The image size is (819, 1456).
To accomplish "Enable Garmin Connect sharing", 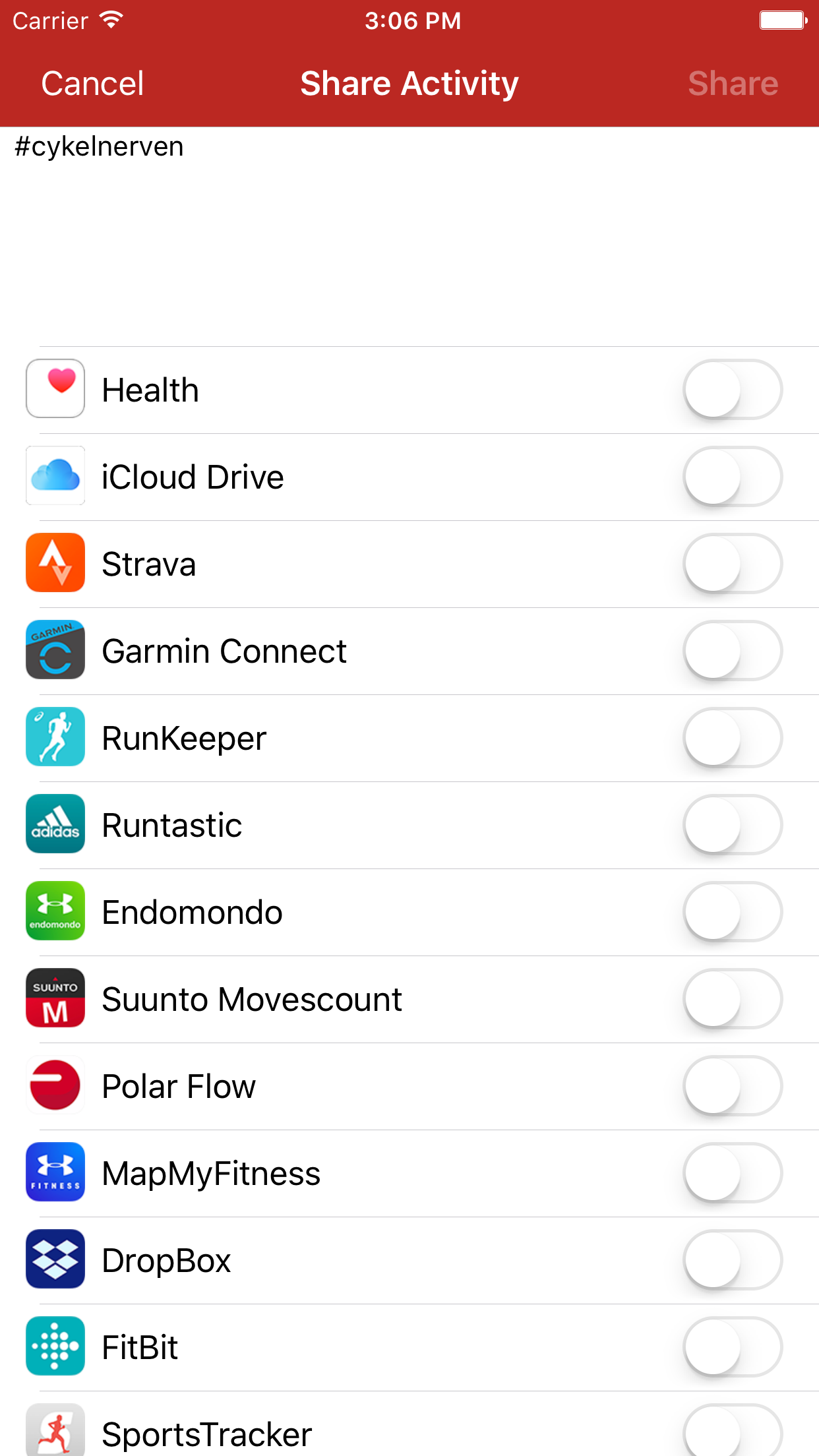I will 732,651.
